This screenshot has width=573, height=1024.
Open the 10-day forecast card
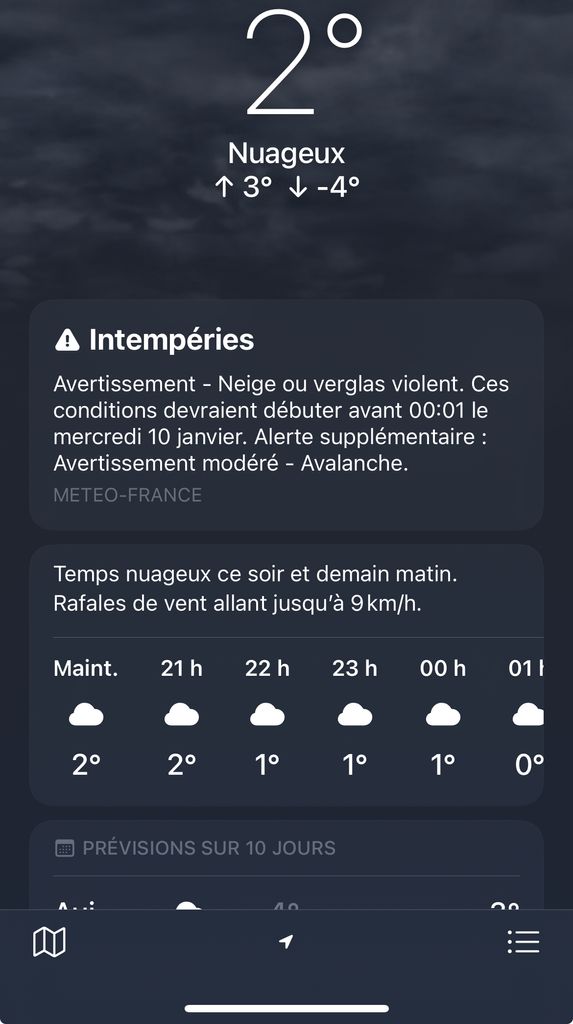click(x=286, y=865)
